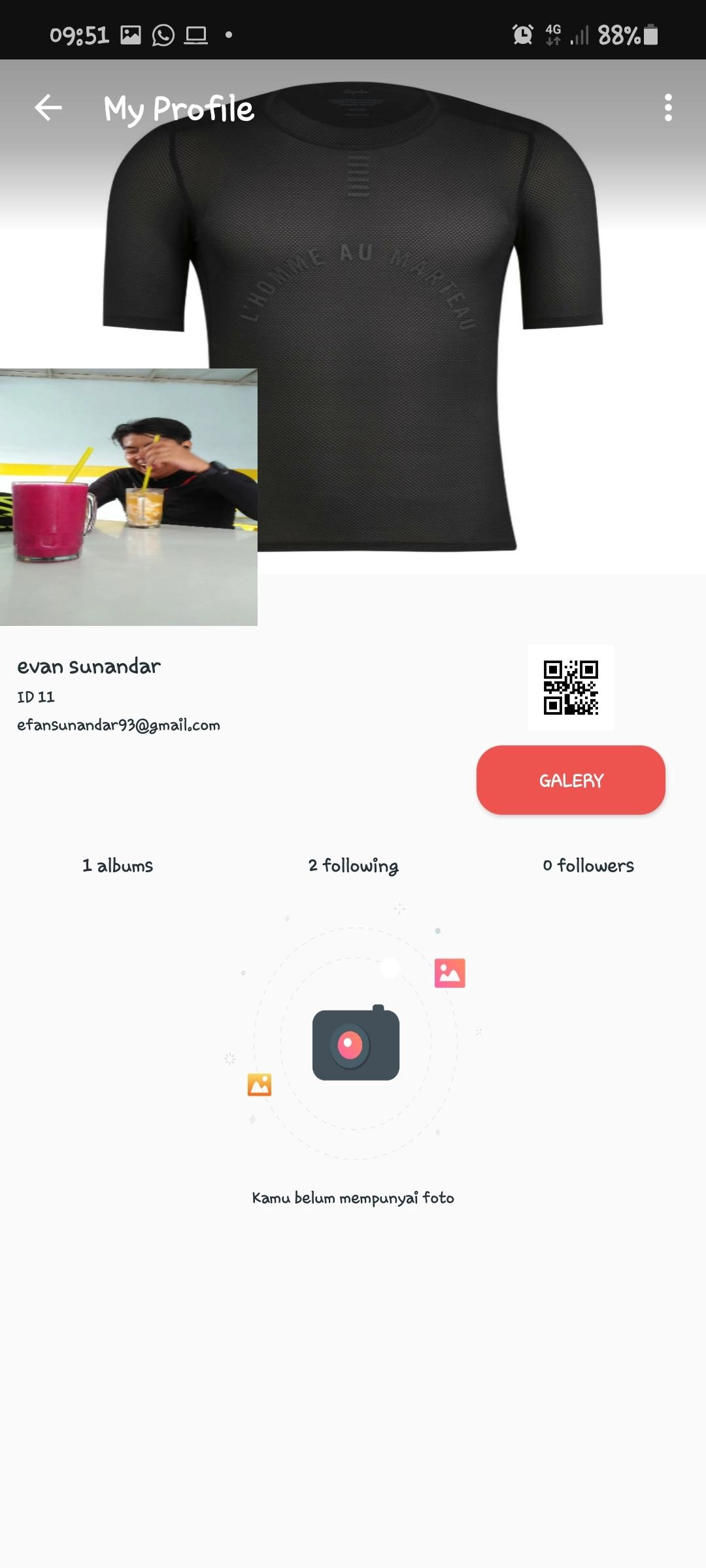
Task: Open the profile photo thumbnail
Action: click(x=129, y=497)
